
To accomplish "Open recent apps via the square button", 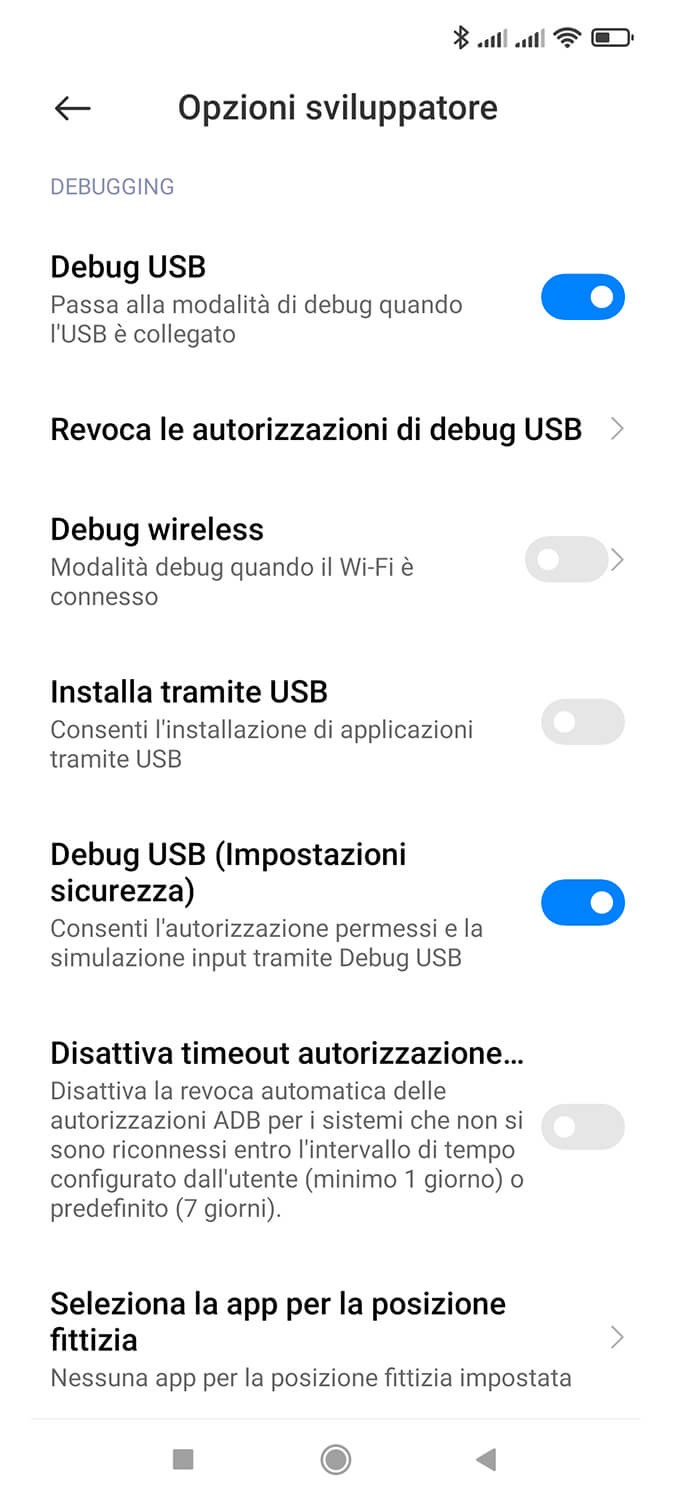I will pos(183,1460).
